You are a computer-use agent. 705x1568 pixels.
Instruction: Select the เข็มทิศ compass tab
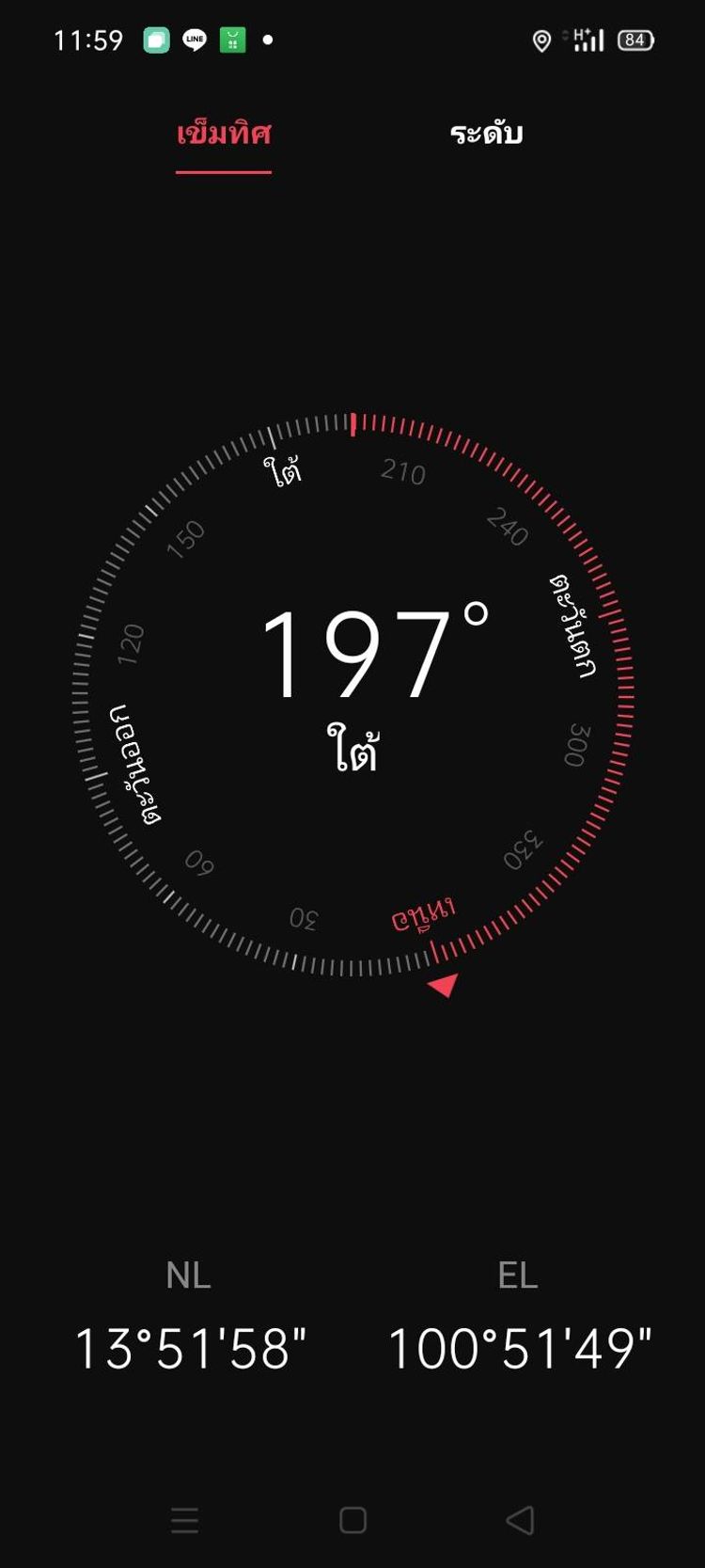click(224, 134)
